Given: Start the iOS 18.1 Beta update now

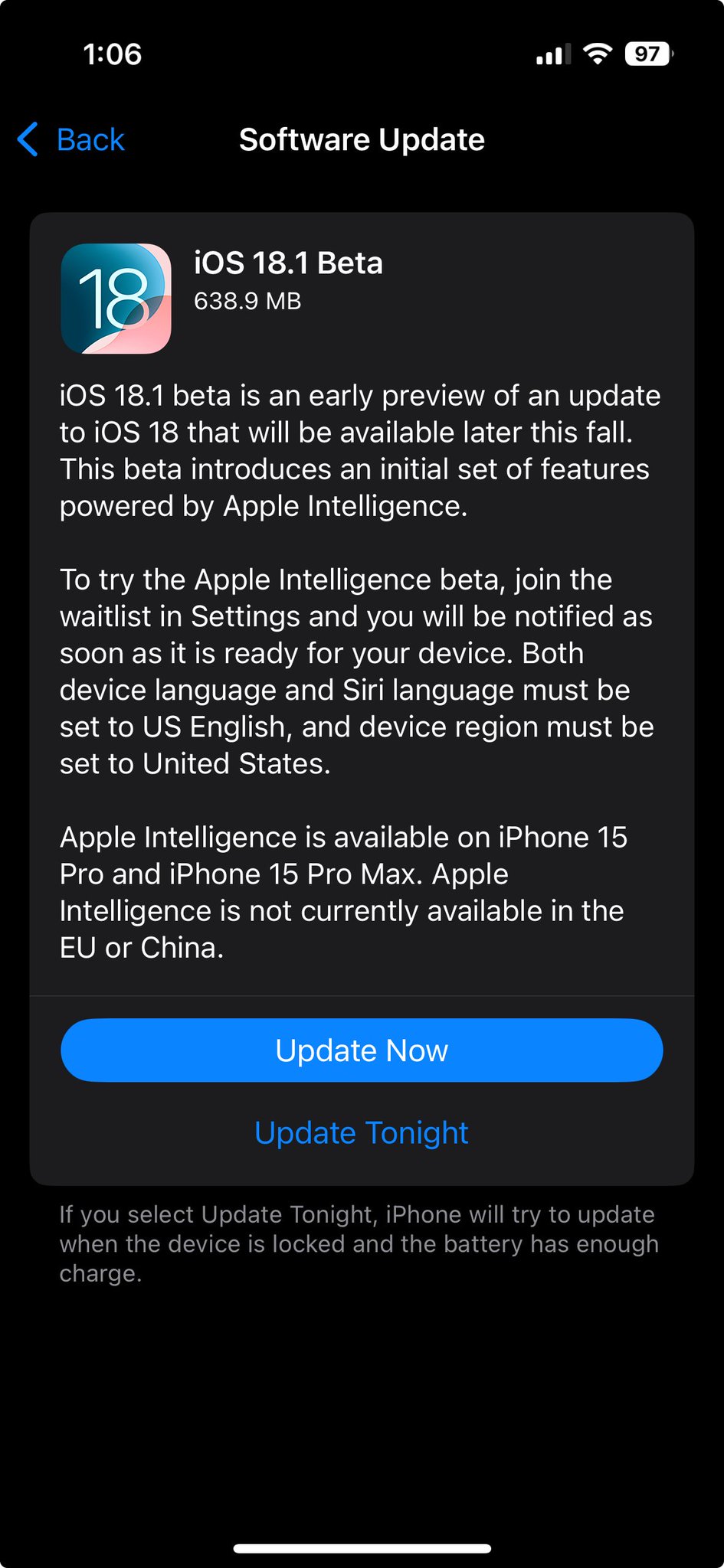Looking at the screenshot, I should (362, 1050).
